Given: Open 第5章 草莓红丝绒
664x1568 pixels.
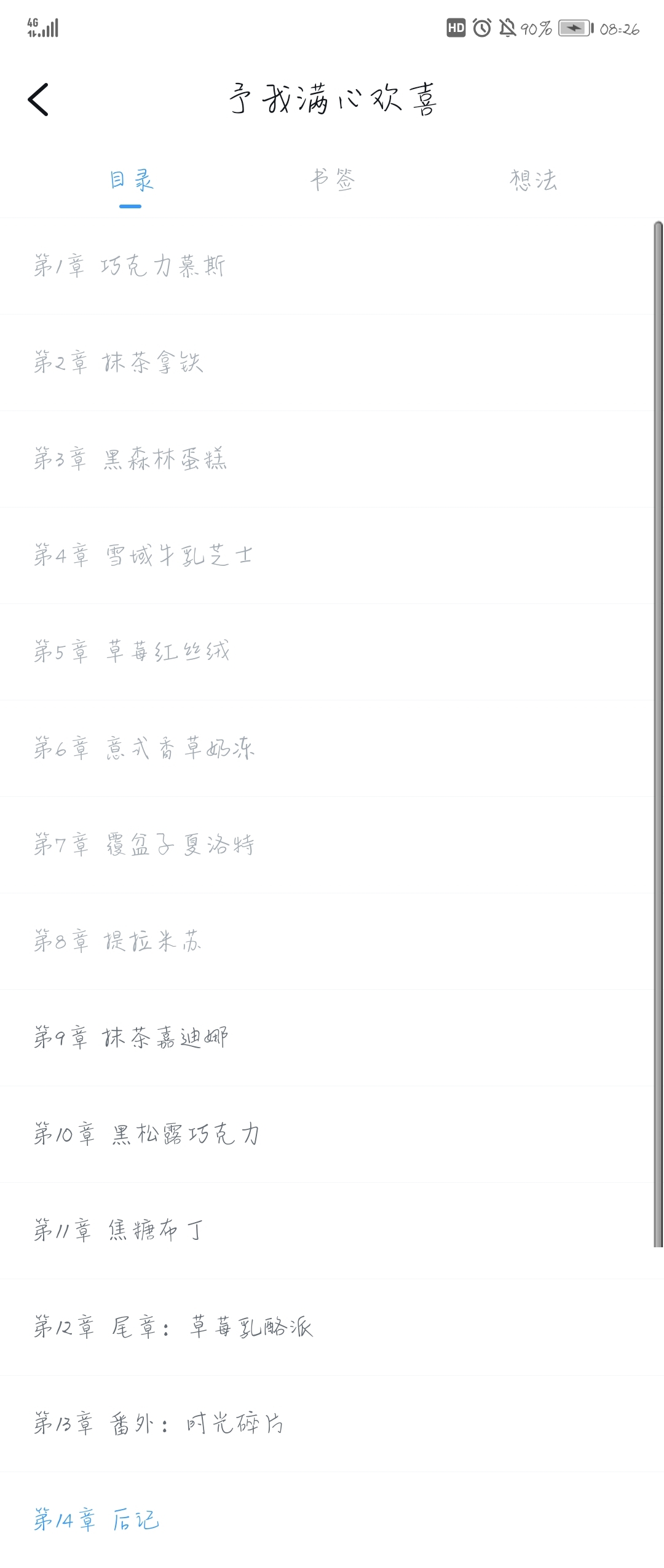Looking at the screenshot, I should (132, 652).
